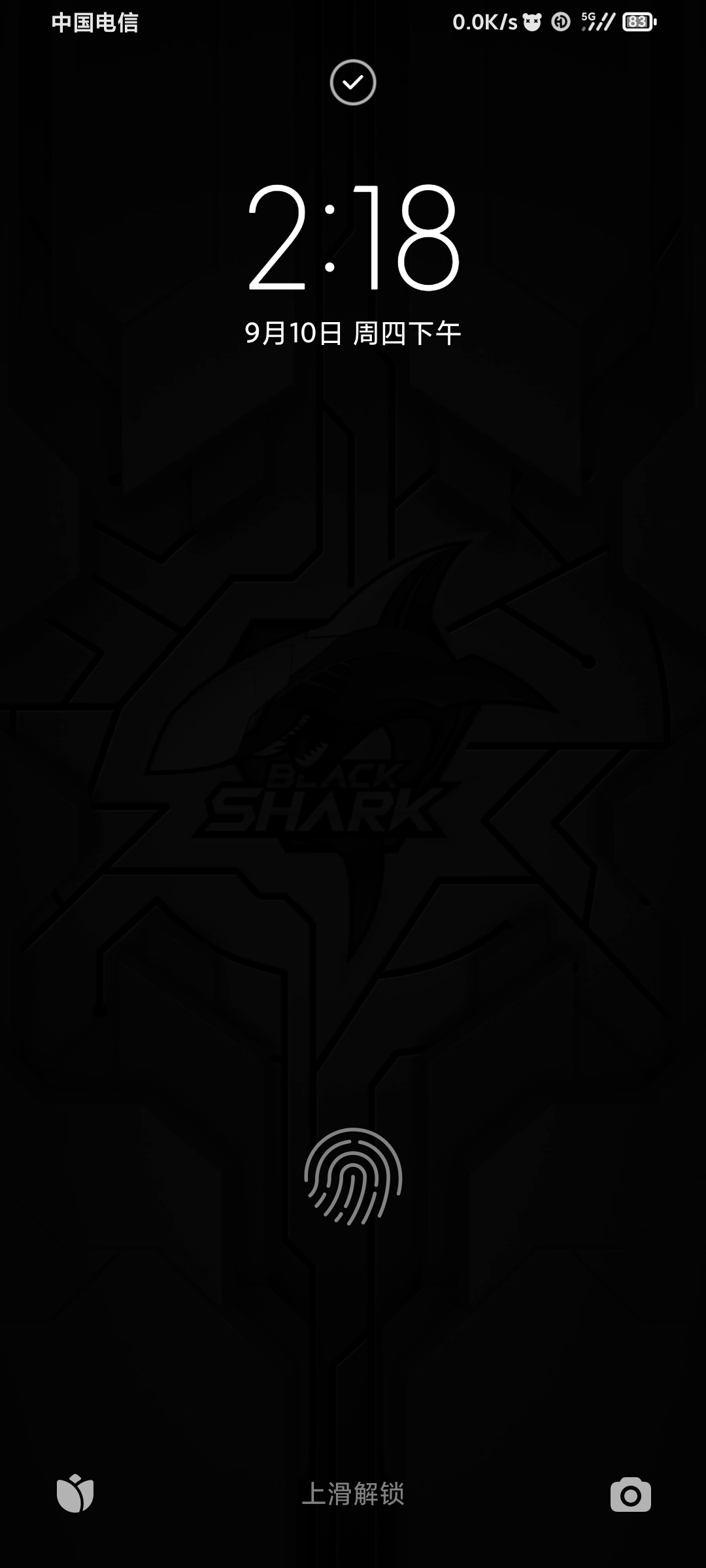This screenshot has height=1568, width=706.
Task: Open the tulip-shaped shortcut at bottom corner
Action: tap(75, 1494)
